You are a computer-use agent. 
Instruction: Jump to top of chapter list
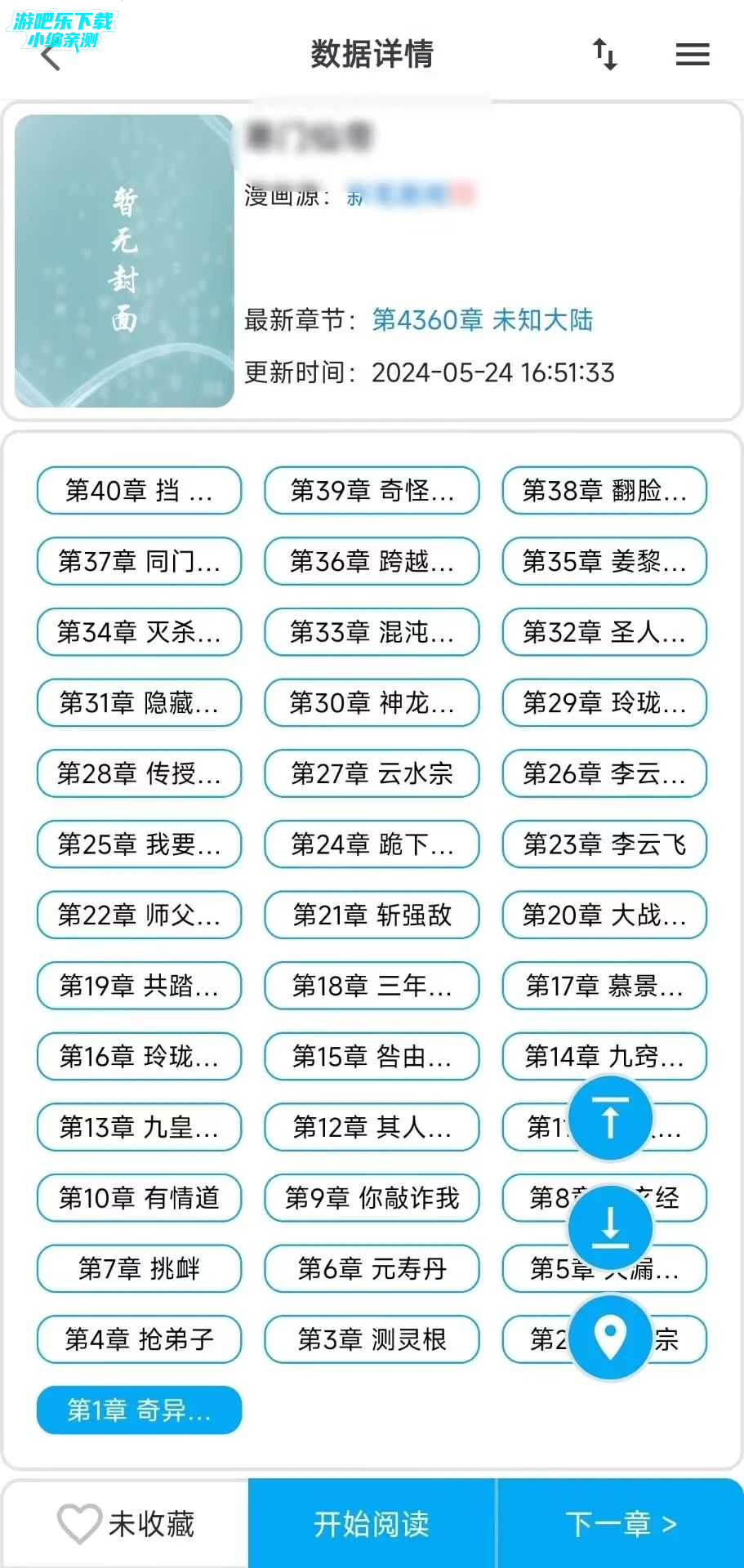(x=610, y=1118)
